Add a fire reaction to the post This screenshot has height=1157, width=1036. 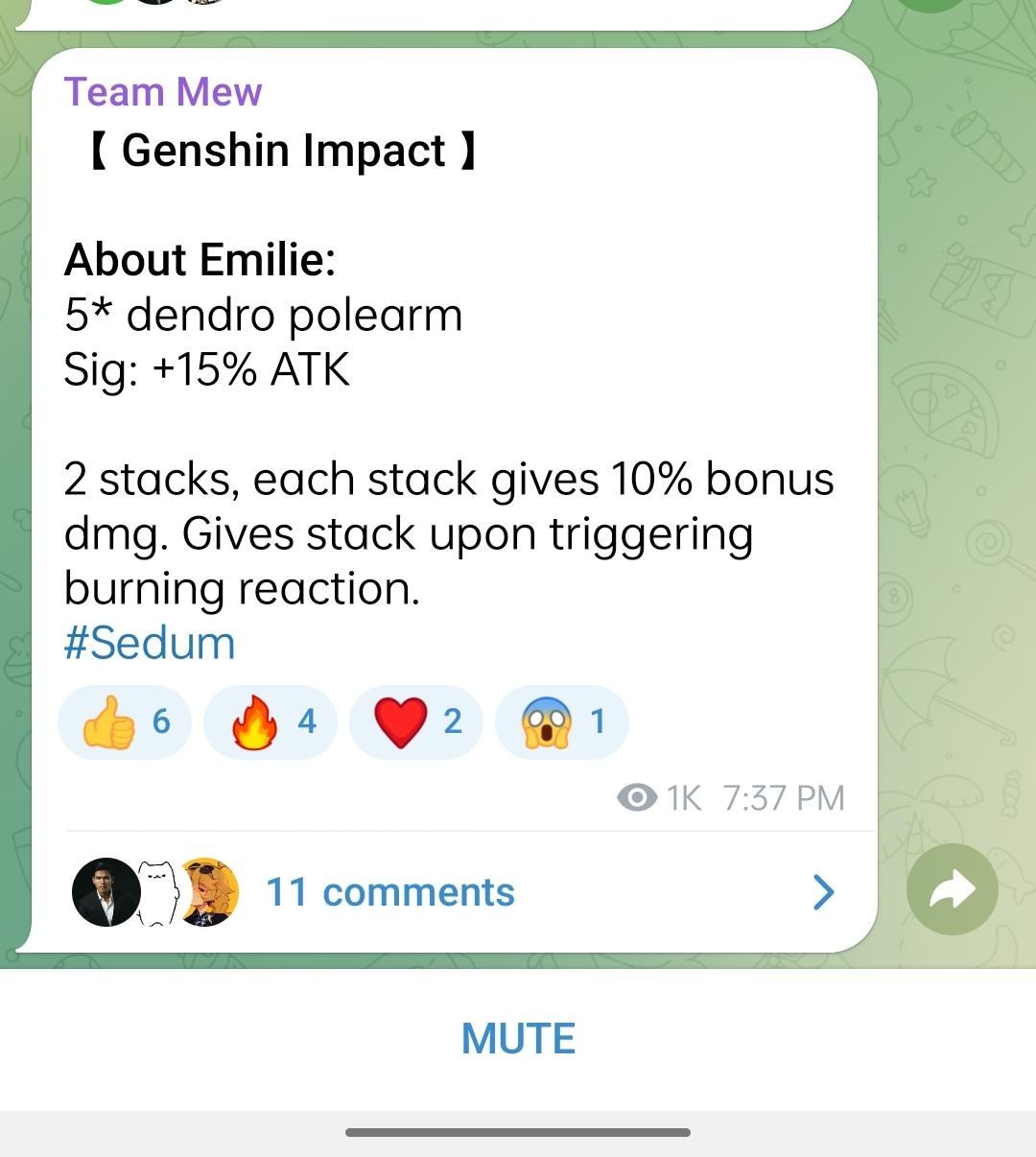[271, 722]
